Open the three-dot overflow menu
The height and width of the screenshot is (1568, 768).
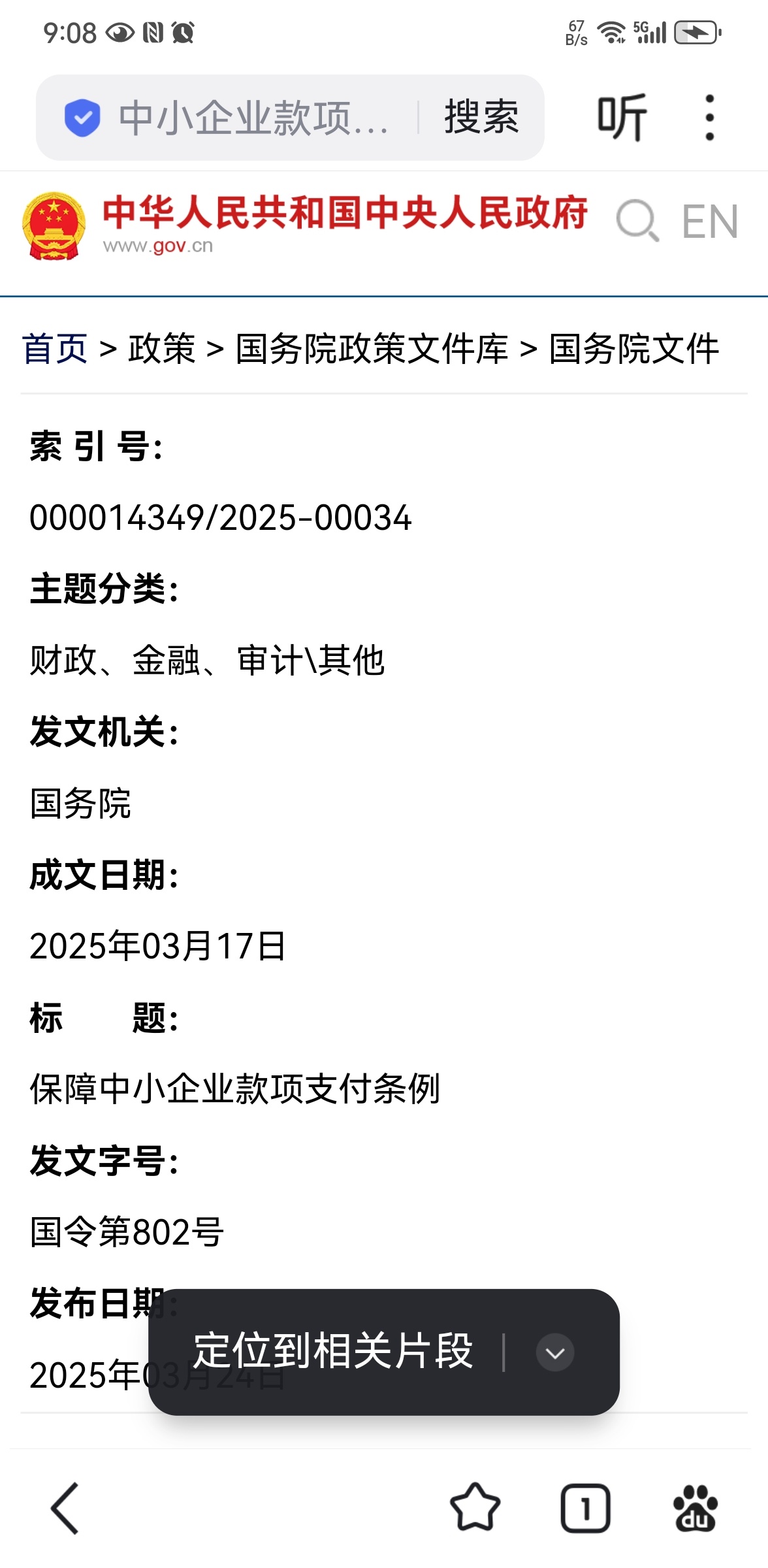(x=710, y=118)
